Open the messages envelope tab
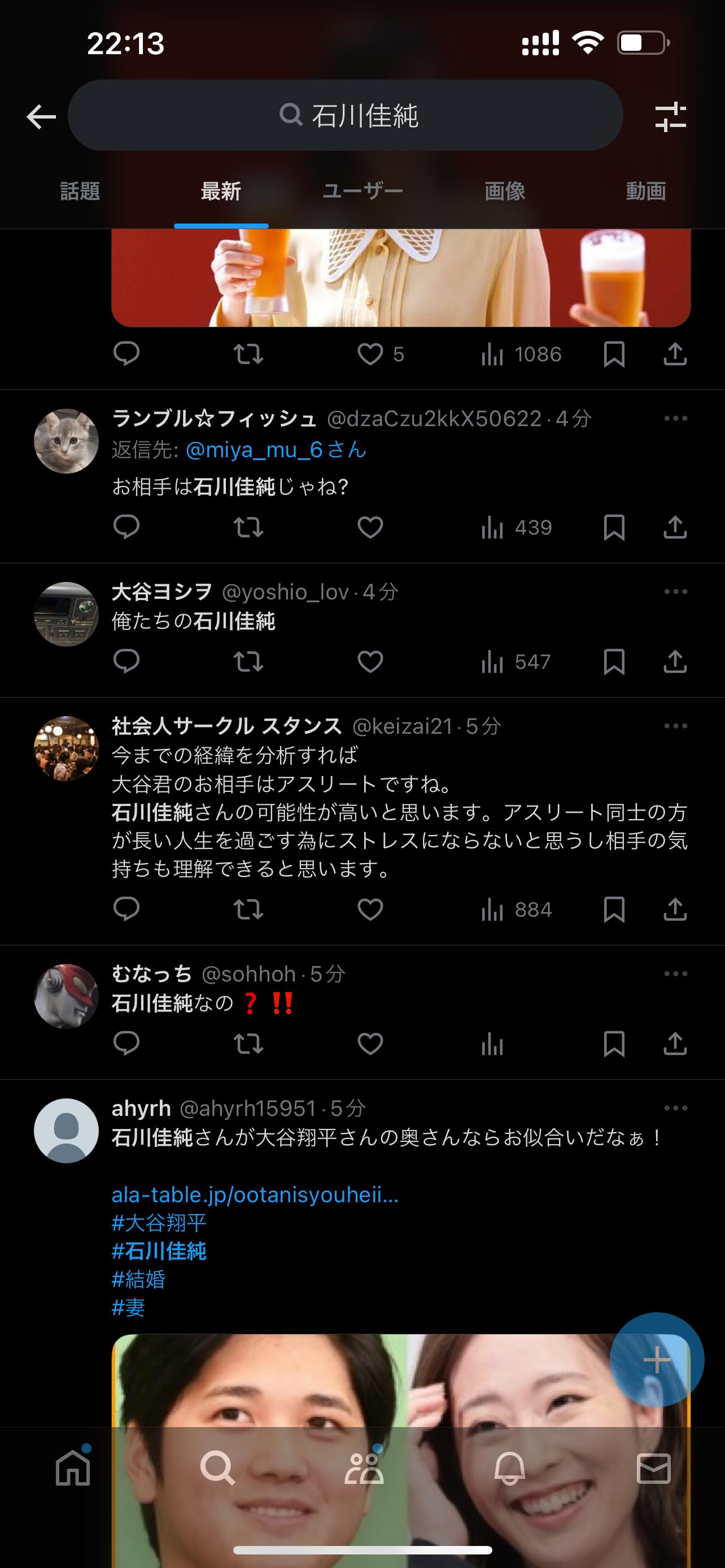This screenshot has height=1568, width=725. [654, 1468]
